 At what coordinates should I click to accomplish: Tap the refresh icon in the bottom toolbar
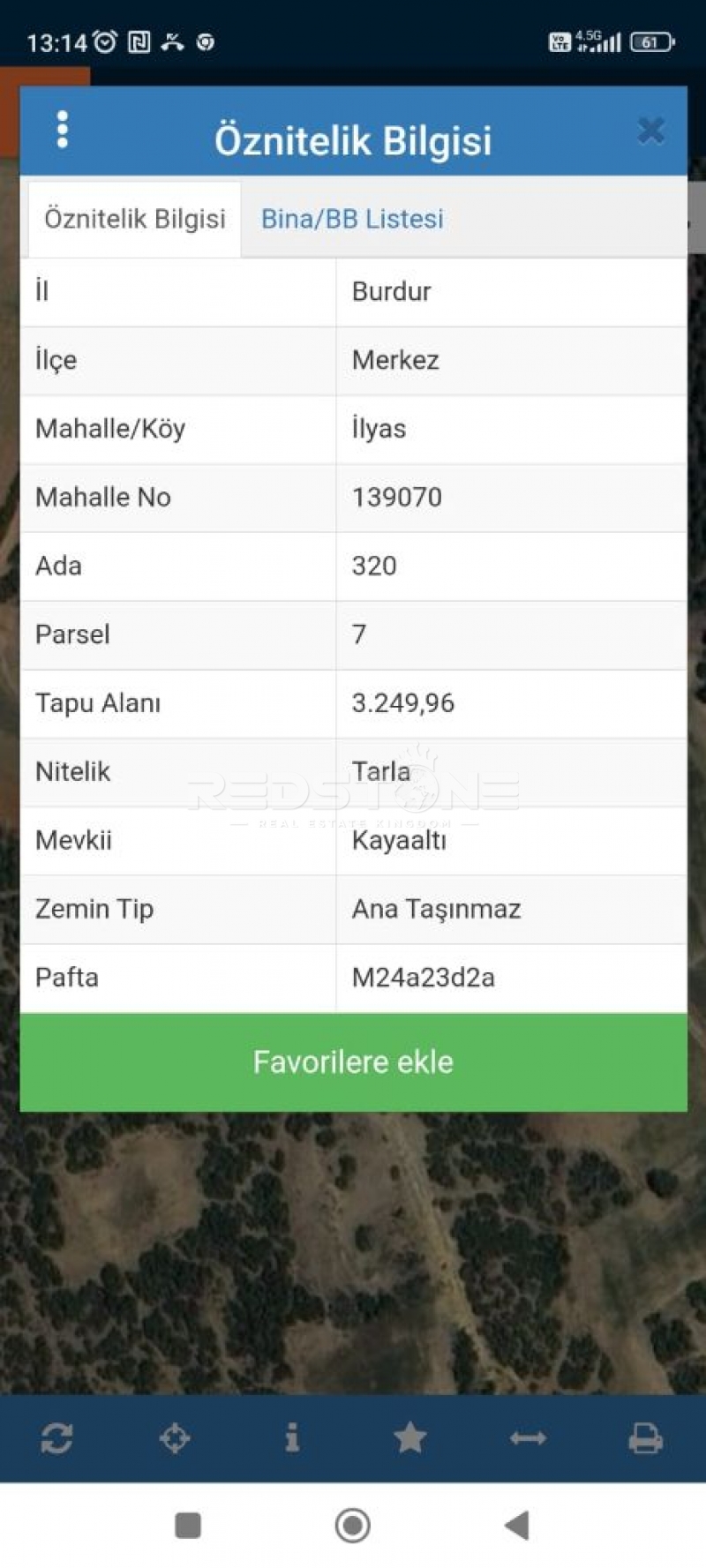(56, 1438)
